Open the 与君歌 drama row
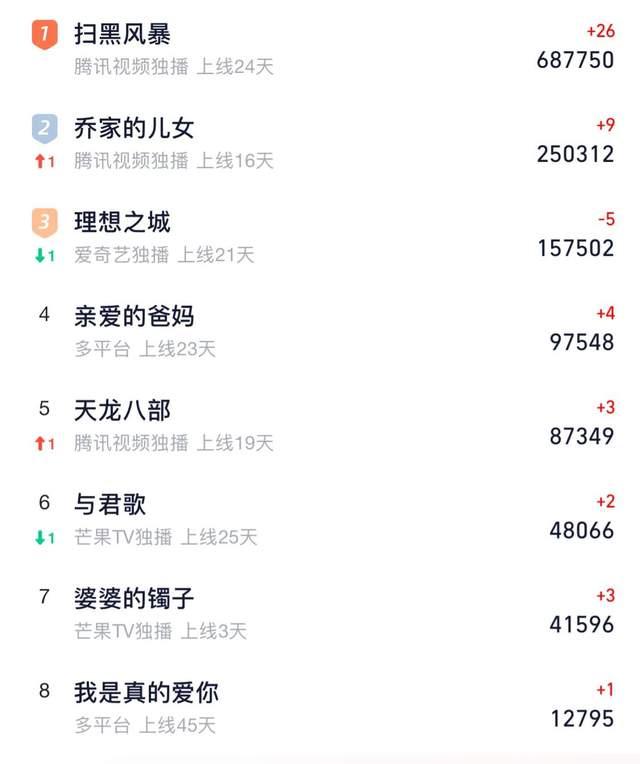640x764 pixels. click(x=110, y=504)
